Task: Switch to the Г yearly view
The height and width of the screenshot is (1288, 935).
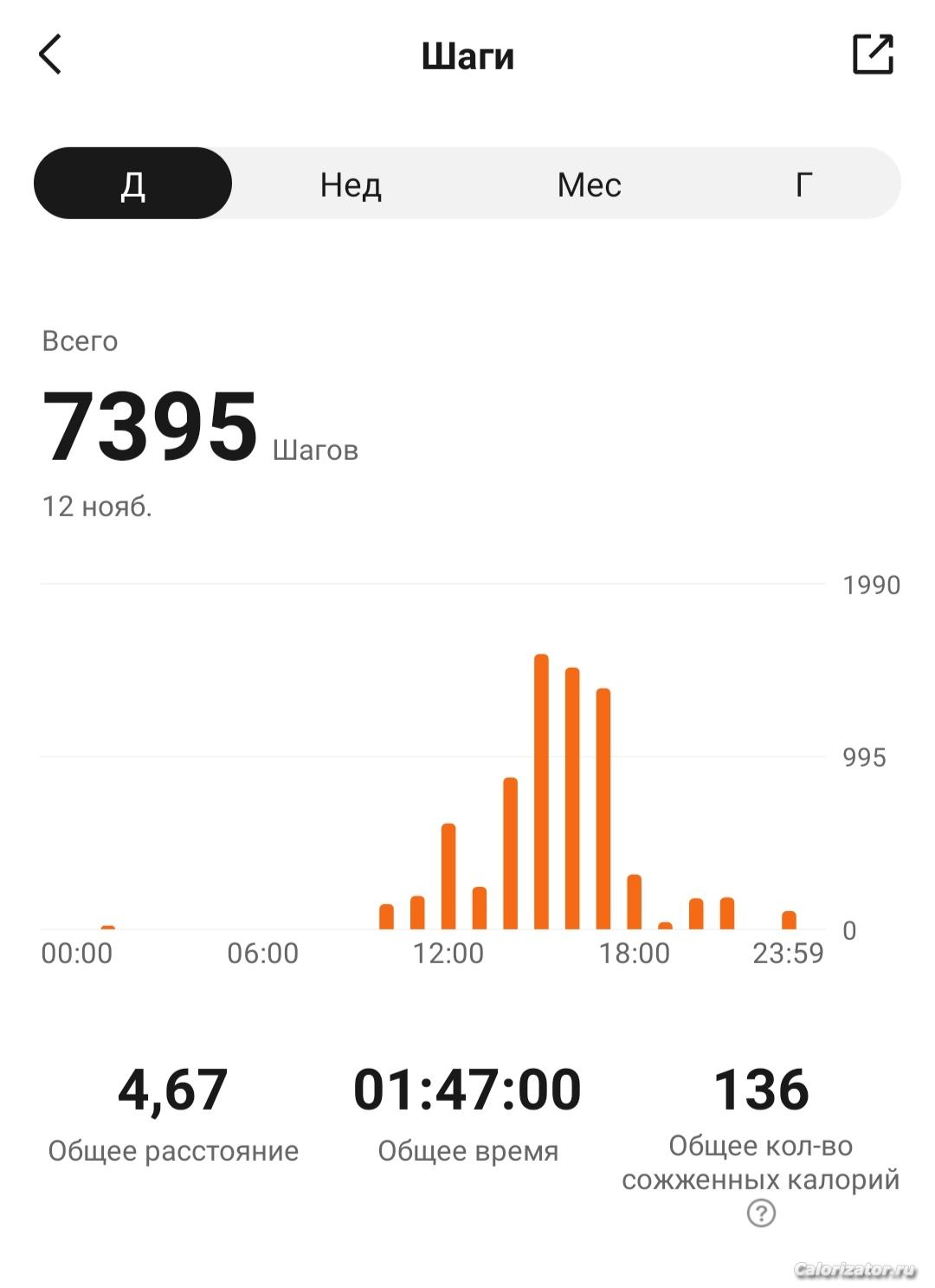Action: click(x=803, y=184)
